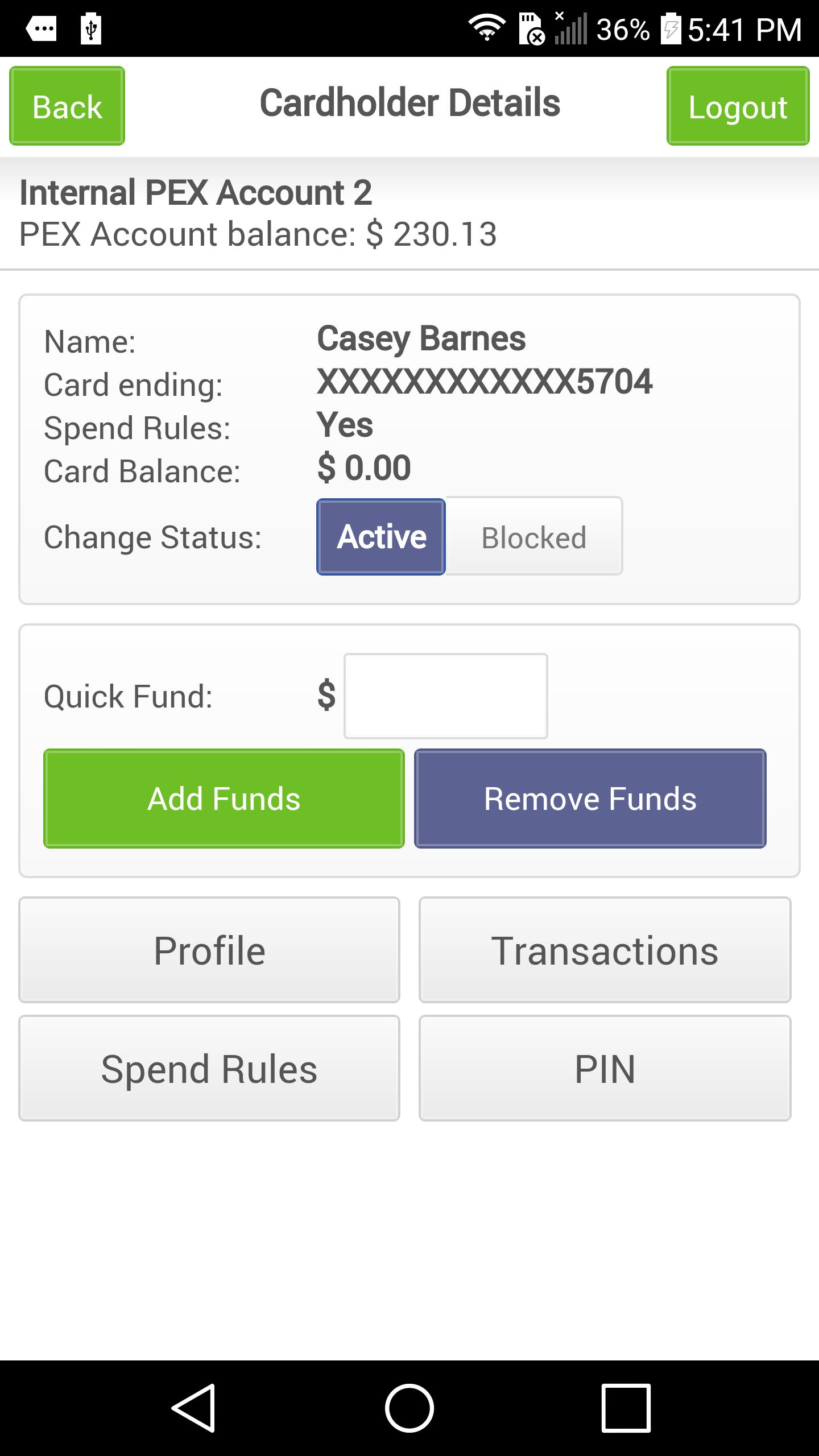View the card's Transactions
Image resolution: width=819 pixels, height=1456 pixels.
tap(605, 950)
